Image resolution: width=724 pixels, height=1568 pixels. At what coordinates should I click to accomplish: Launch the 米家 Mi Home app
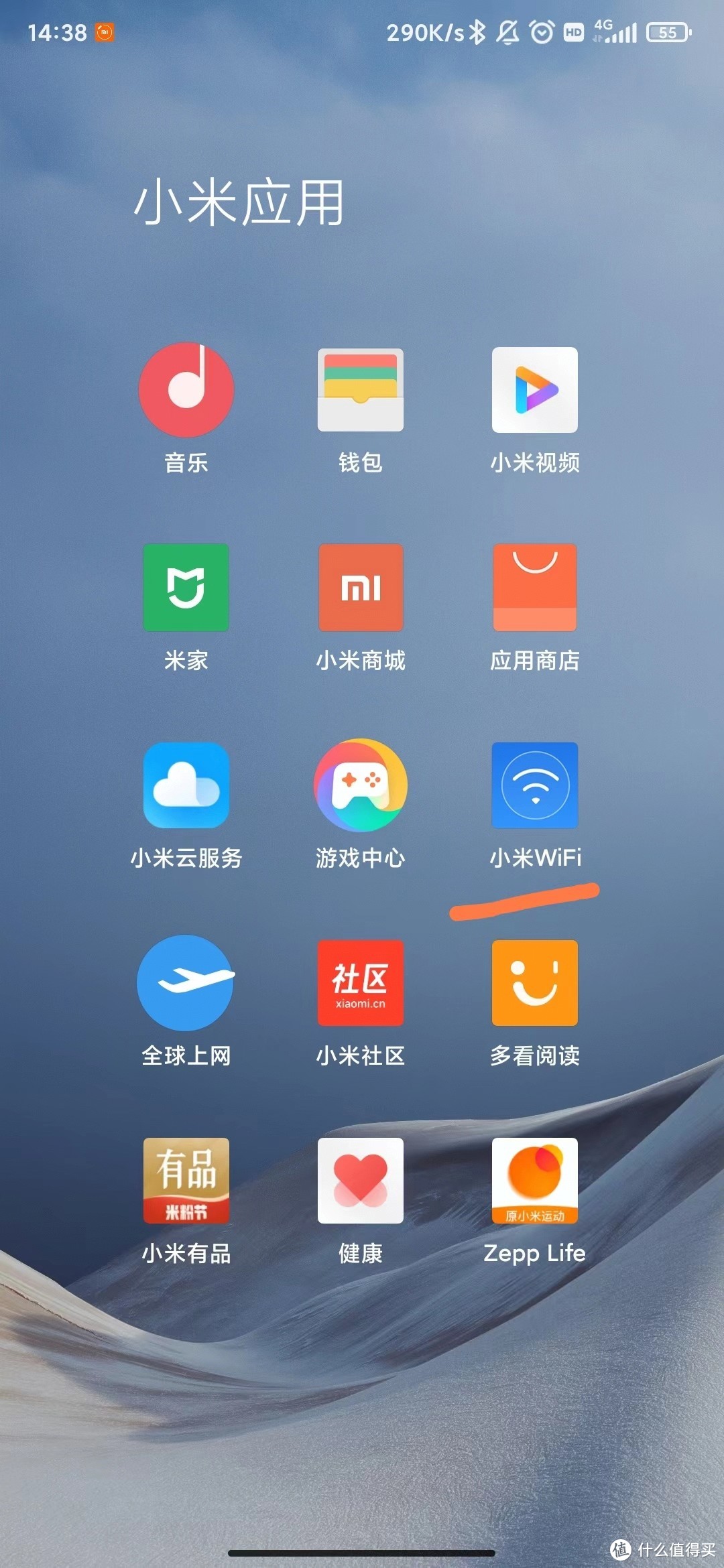coord(186,588)
